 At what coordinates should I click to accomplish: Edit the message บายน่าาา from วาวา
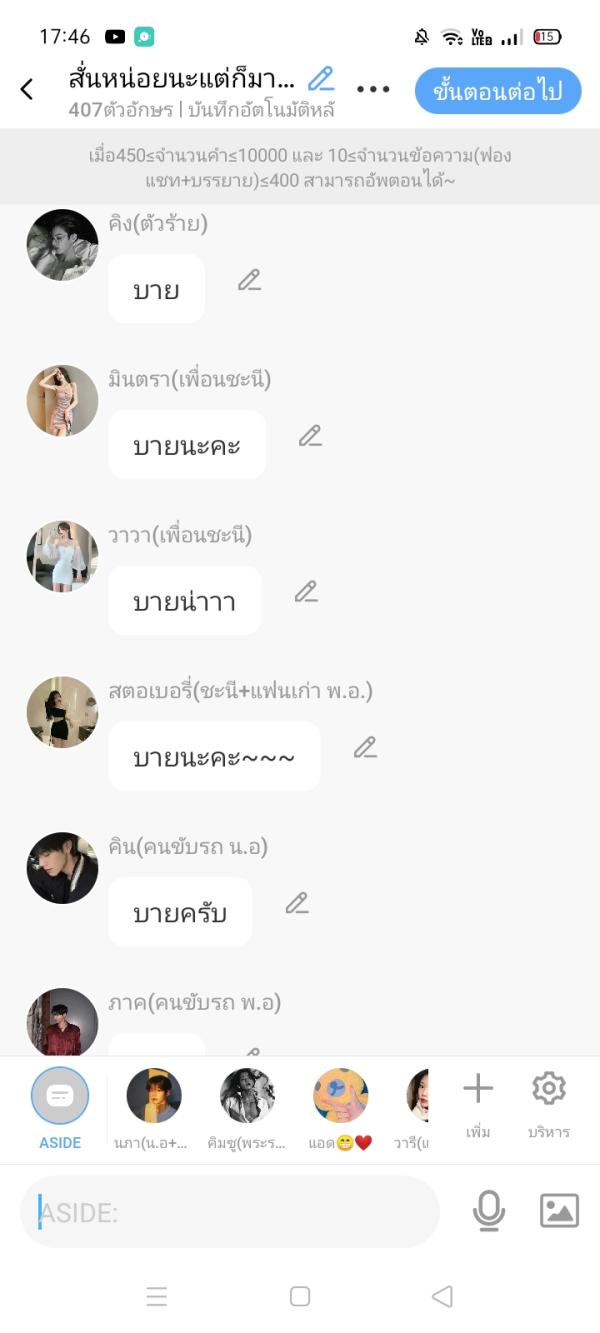tap(306, 592)
